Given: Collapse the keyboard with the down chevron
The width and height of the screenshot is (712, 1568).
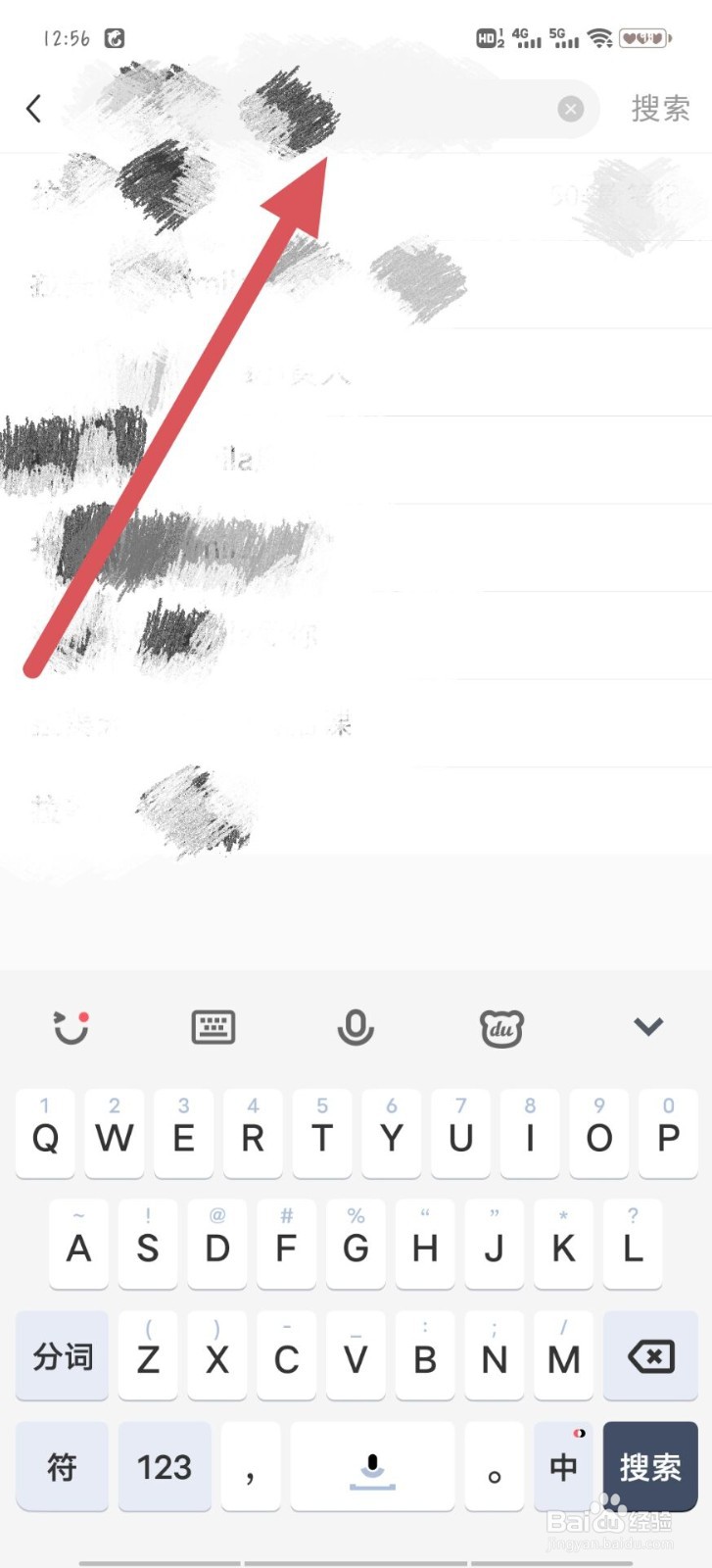Looking at the screenshot, I should tap(646, 1027).
